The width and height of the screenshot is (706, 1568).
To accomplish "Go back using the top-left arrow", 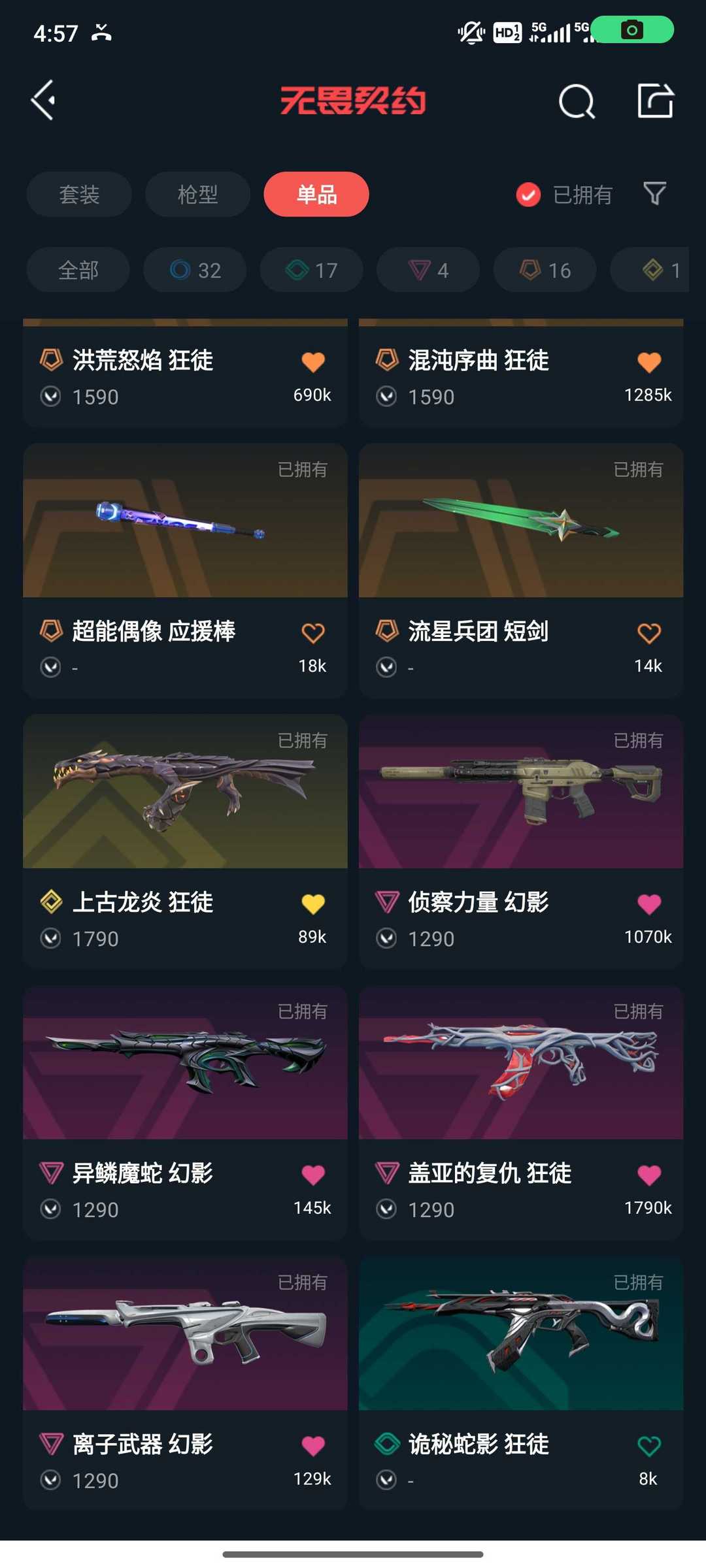I will 43,101.
